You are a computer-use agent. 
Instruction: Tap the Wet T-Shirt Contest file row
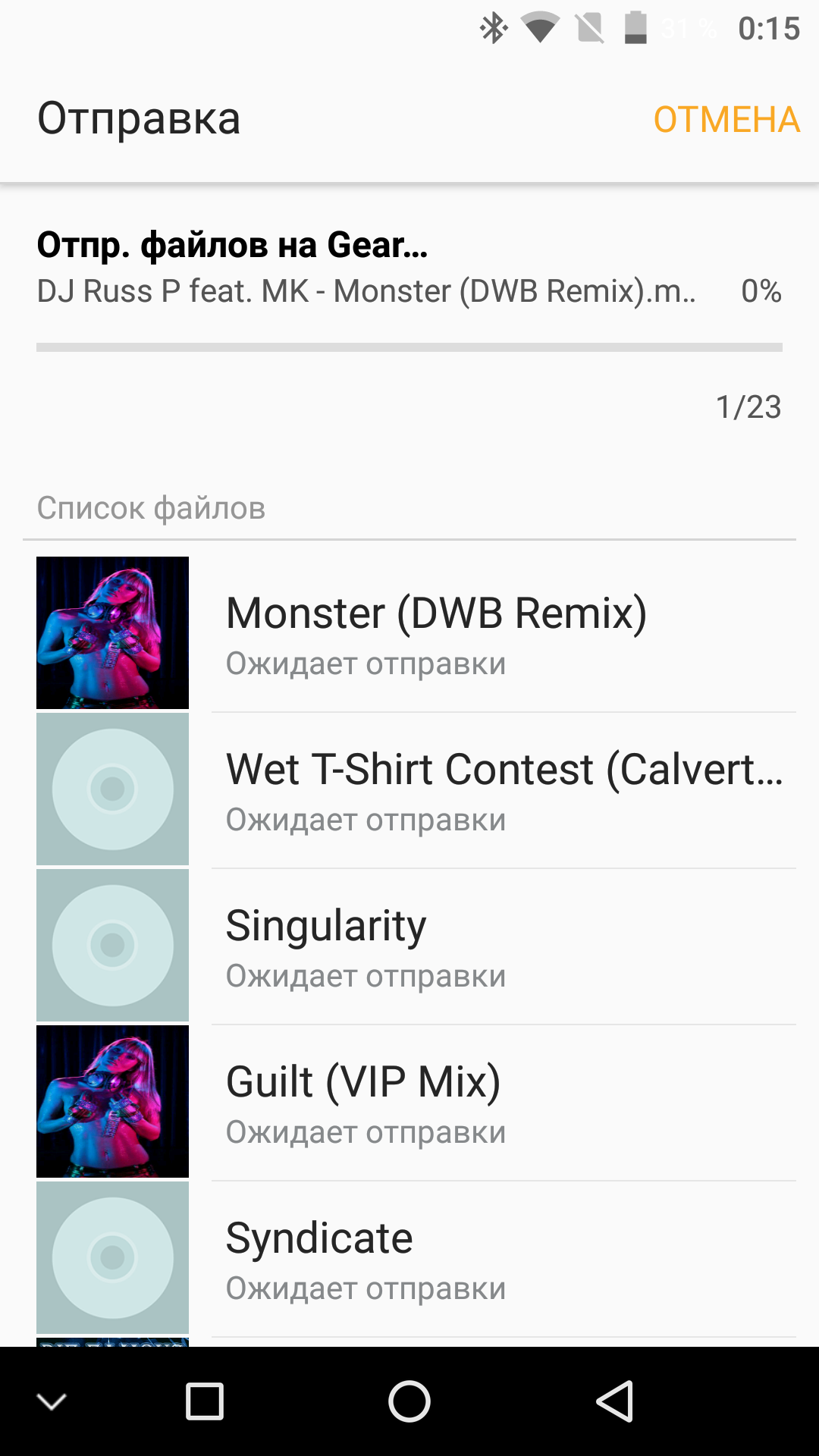(x=409, y=789)
